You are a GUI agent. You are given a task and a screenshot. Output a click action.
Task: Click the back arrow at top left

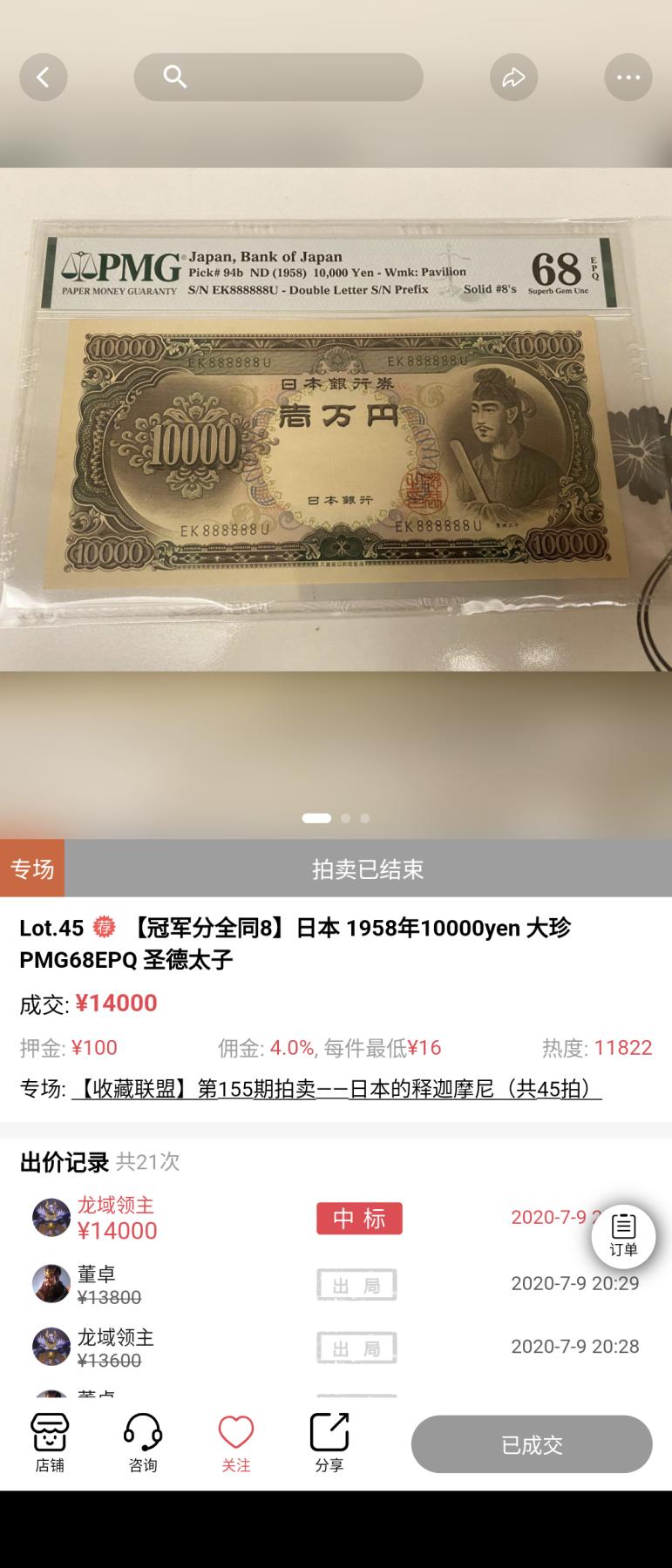(44, 77)
